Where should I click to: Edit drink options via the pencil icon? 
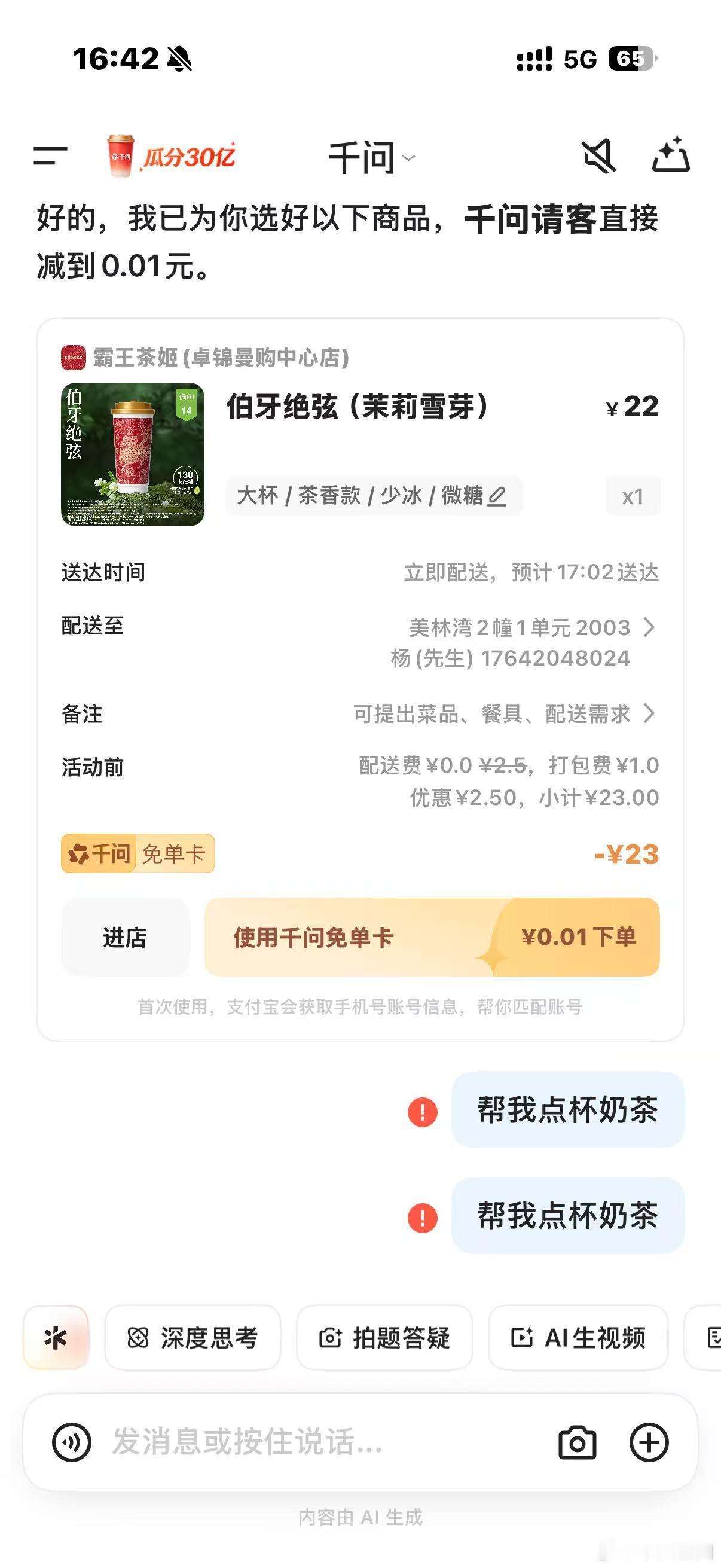pos(497,496)
